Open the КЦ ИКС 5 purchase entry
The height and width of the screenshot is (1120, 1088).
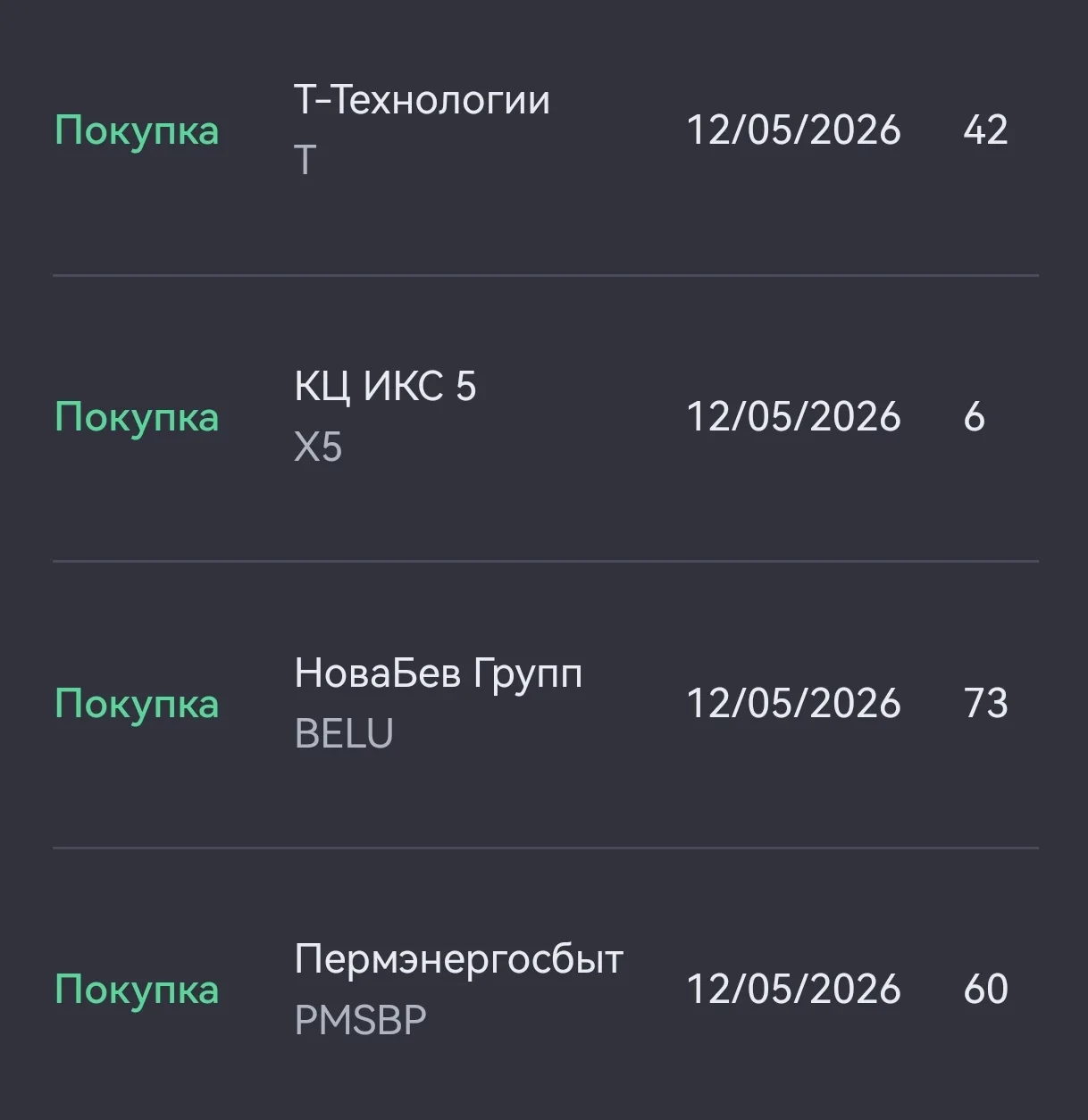544,418
